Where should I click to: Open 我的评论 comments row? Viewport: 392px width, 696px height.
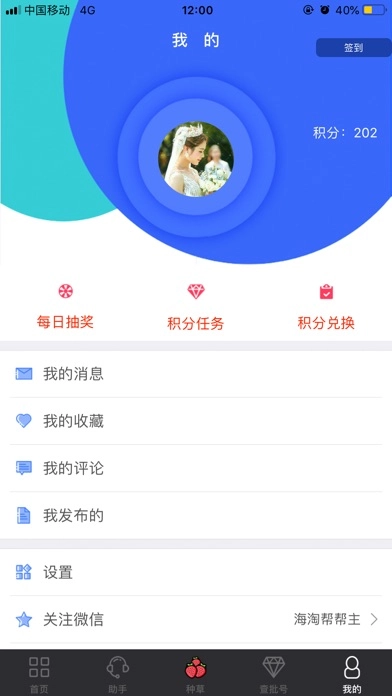(196, 468)
